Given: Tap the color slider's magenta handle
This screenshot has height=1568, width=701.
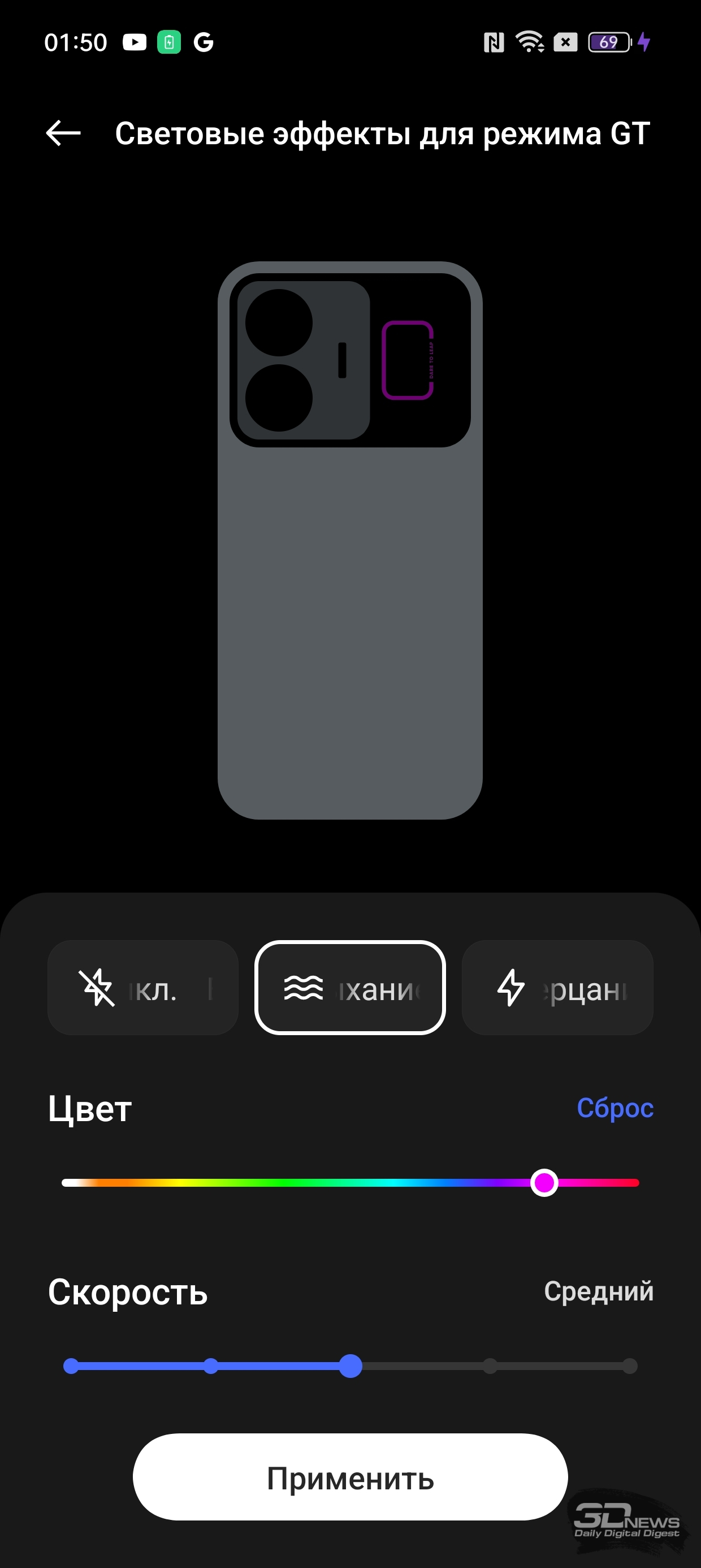Looking at the screenshot, I should click(x=544, y=1183).
